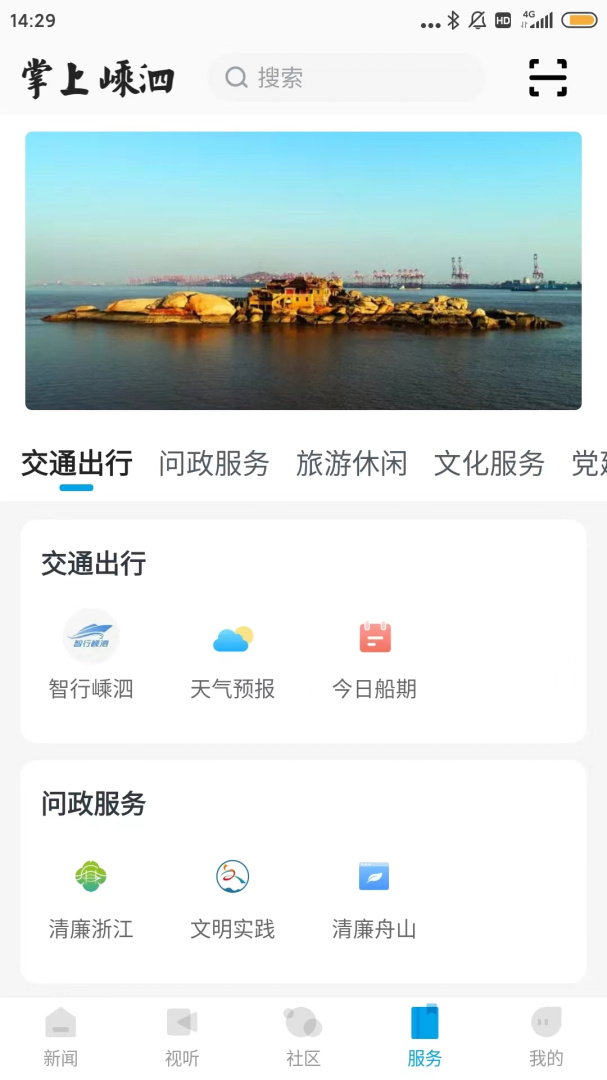Tap the 搜索 search box
607x1080 pixels.
(x=345, y=78)
